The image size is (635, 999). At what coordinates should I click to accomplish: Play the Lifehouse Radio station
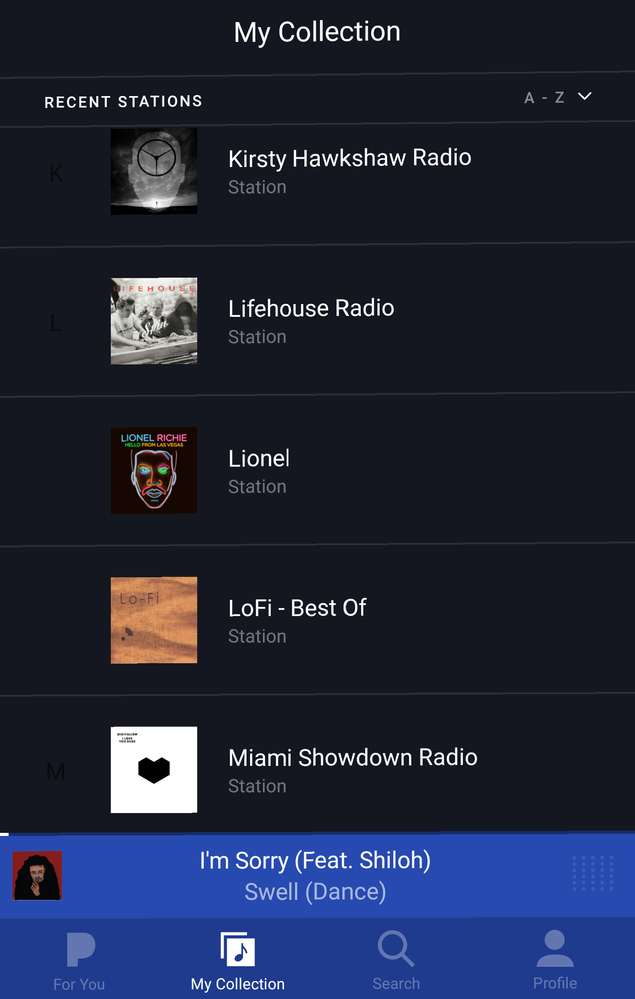[x=311, y=321]
